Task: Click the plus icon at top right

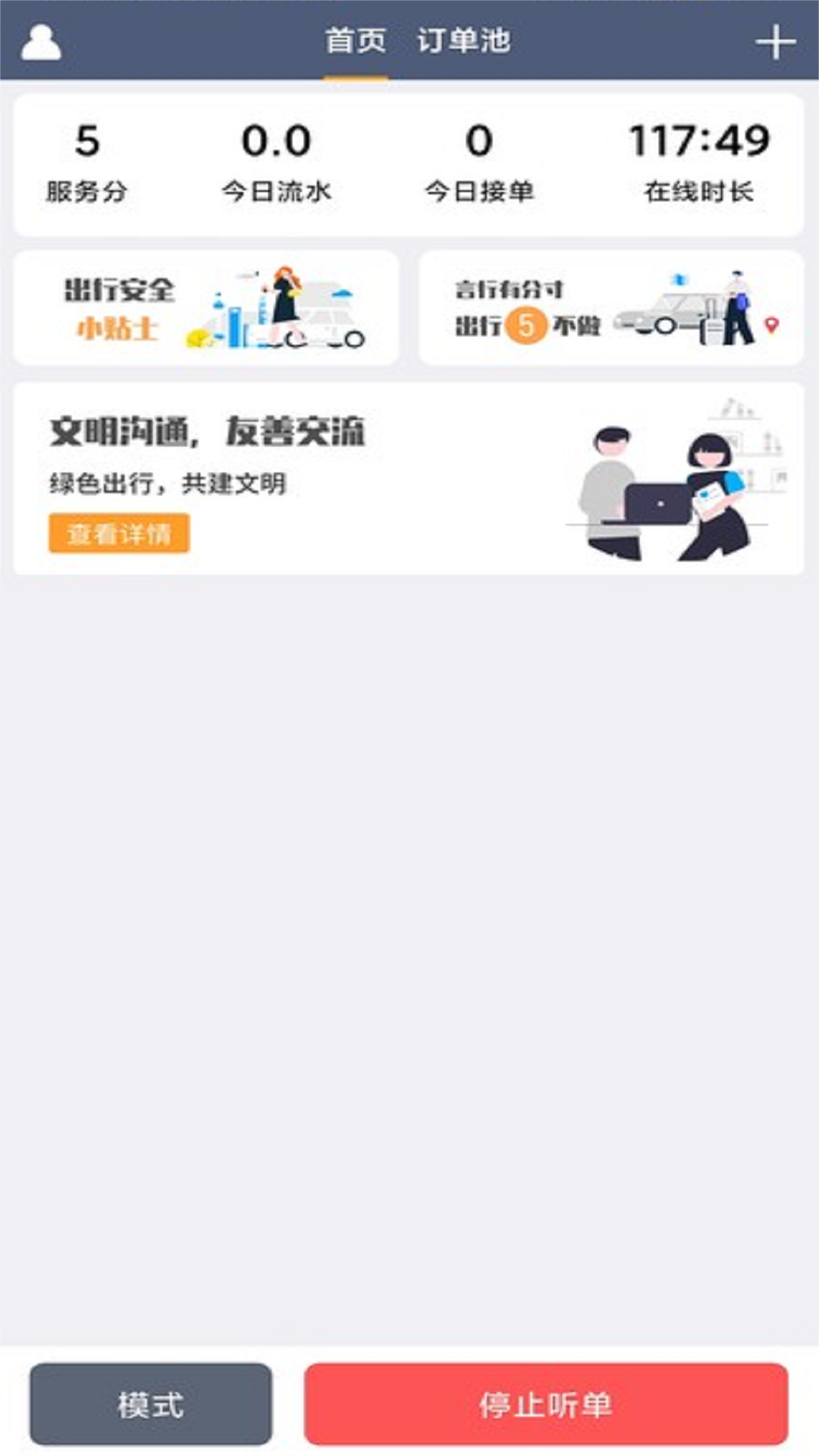Action: click(x=777, y=43)
